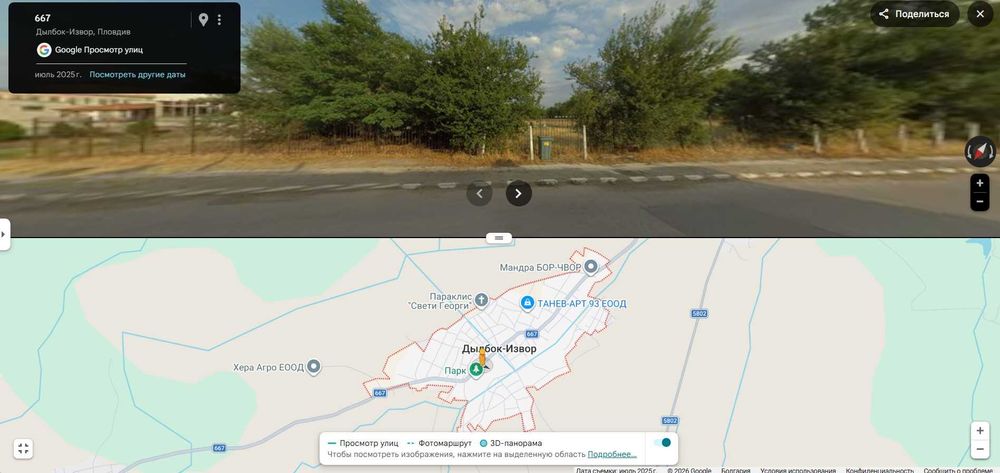This screenshot has height=473, width=1000.
Task: Toggle the Street View layer switch
Action: (x=661, y=442)
